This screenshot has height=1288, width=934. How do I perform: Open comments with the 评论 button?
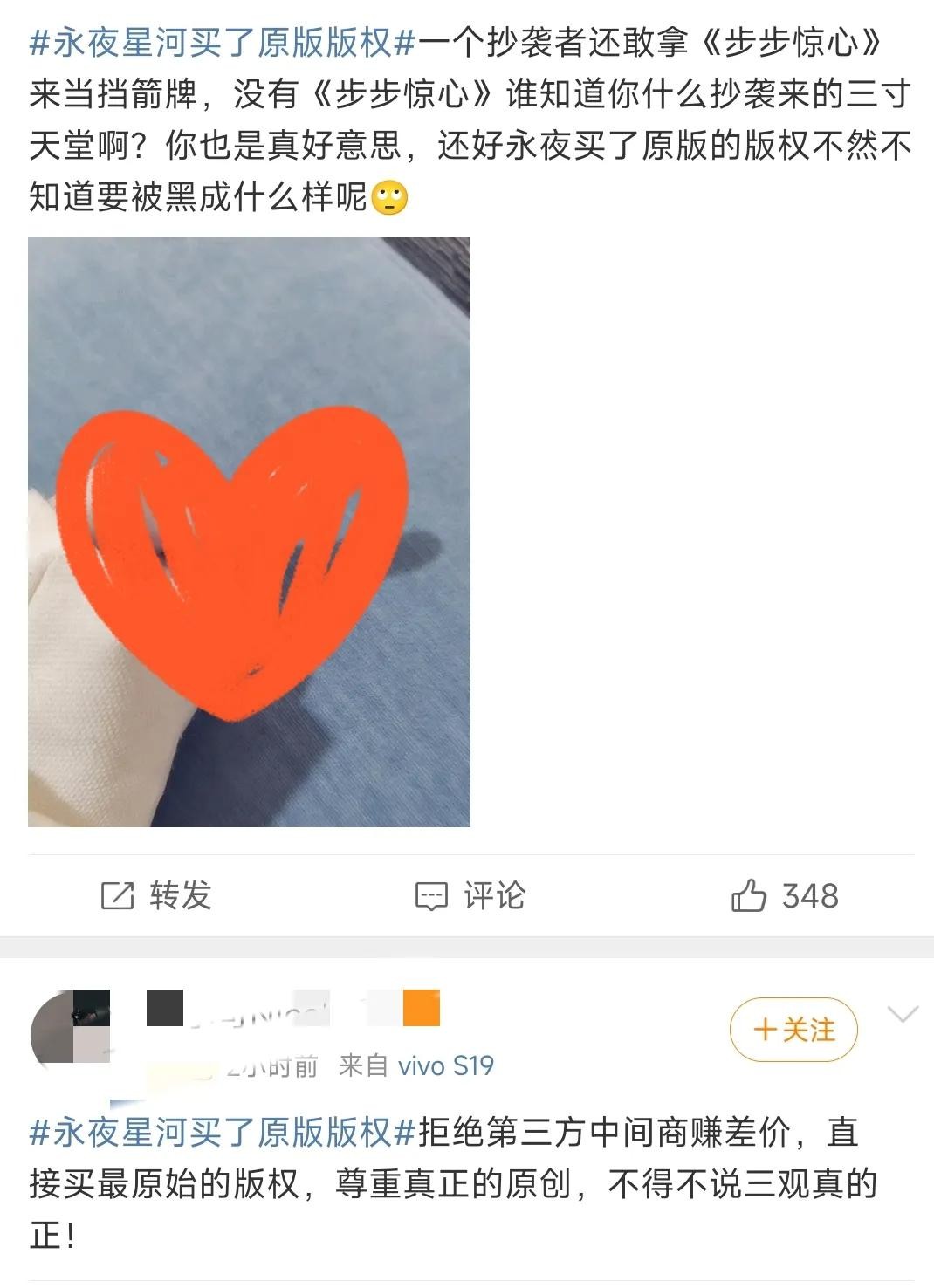coord(470,895)
